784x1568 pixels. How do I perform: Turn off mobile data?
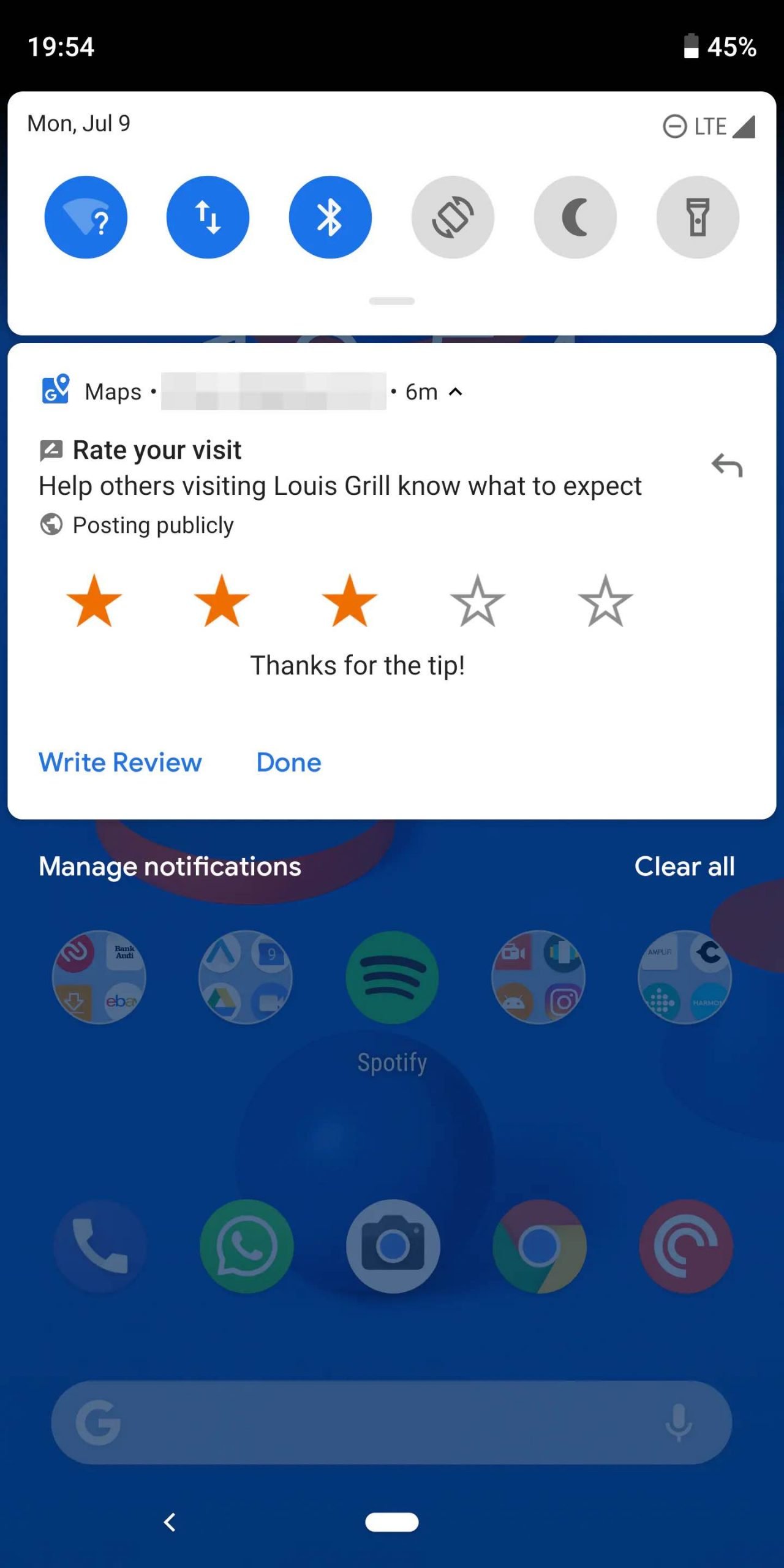(x=208, y=217)
